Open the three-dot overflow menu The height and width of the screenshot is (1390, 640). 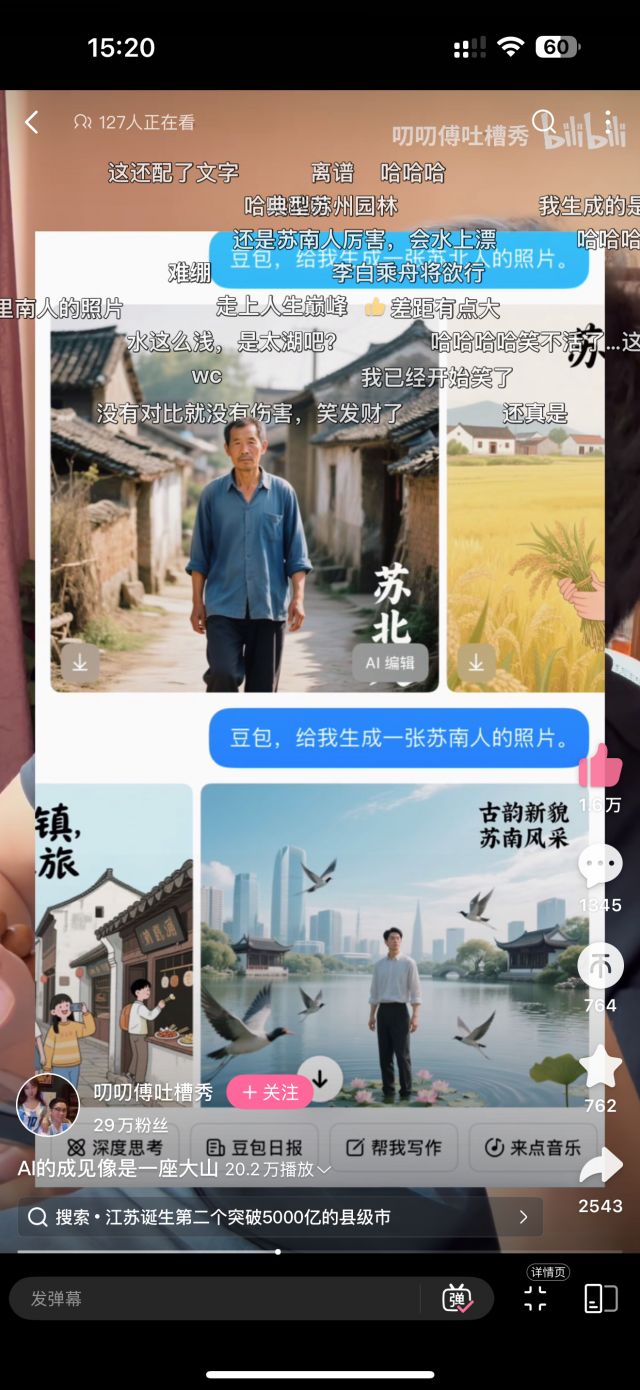tap(608, 122)
